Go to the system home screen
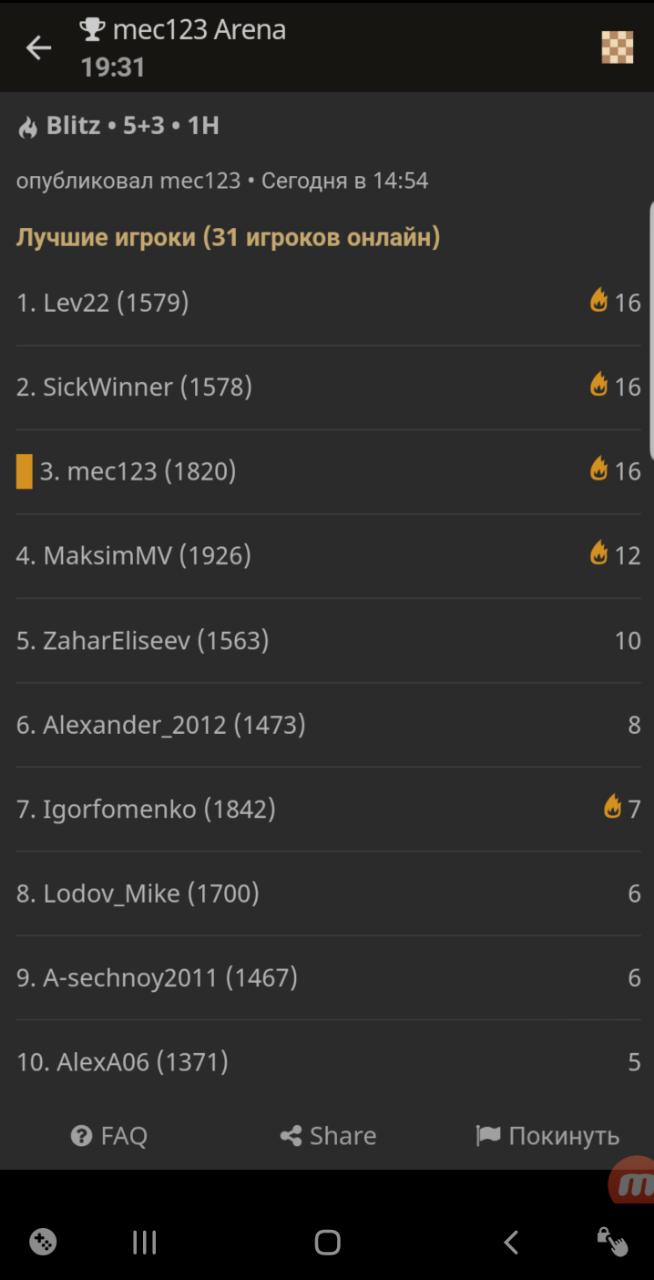 [x=327, y=1242]
